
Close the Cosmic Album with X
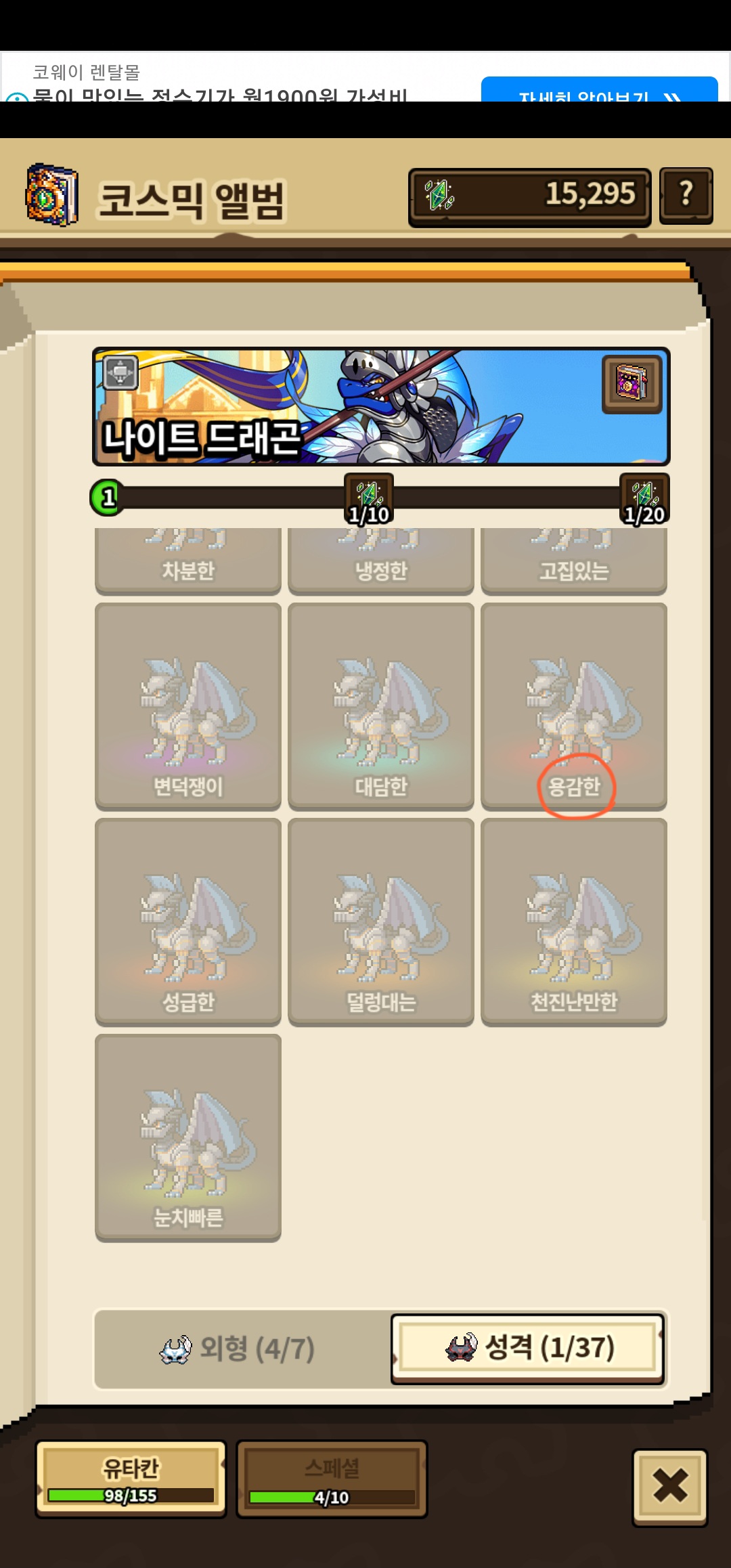tap(670, 1487)
